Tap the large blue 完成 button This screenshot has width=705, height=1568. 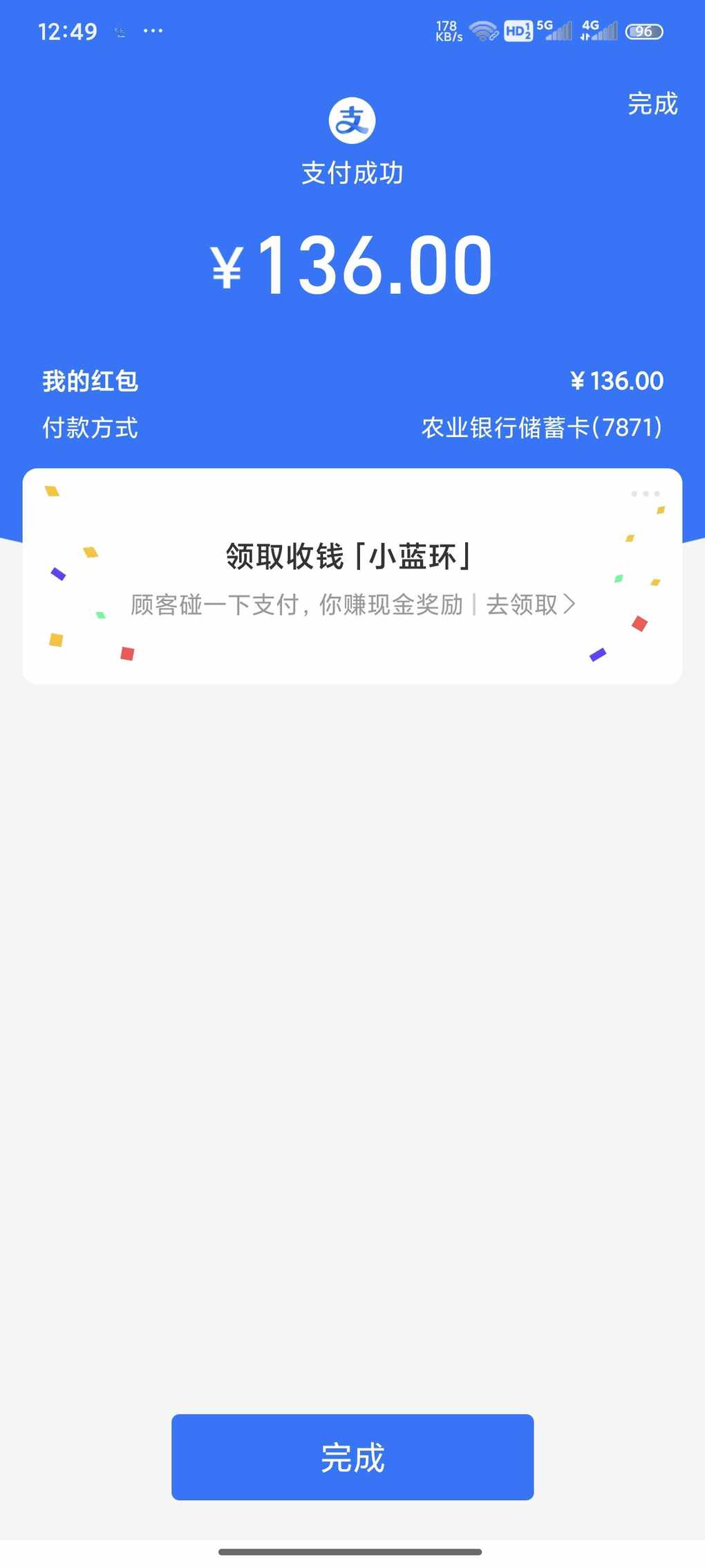[352, 1457]
